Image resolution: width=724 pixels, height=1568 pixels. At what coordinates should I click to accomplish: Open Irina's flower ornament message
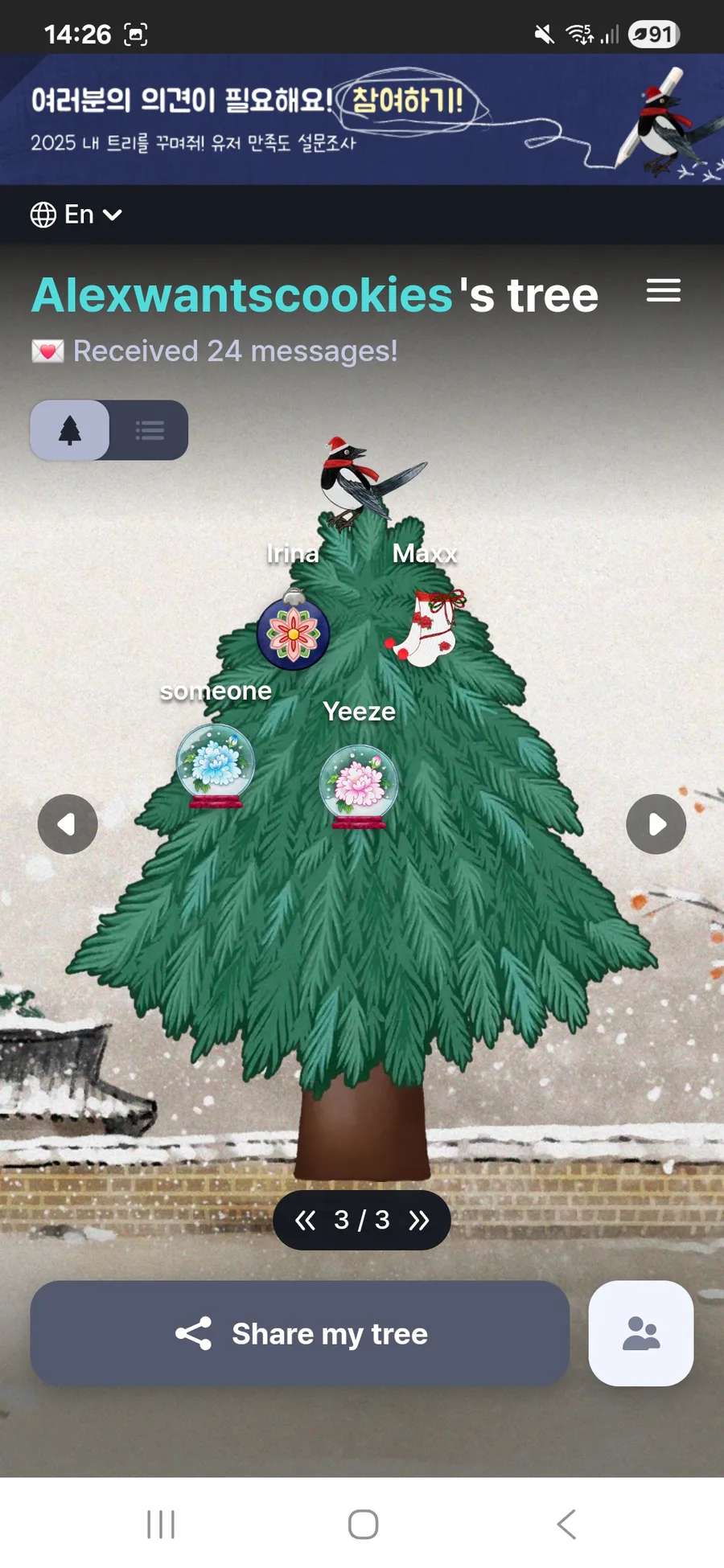click(x=293, y=633)
